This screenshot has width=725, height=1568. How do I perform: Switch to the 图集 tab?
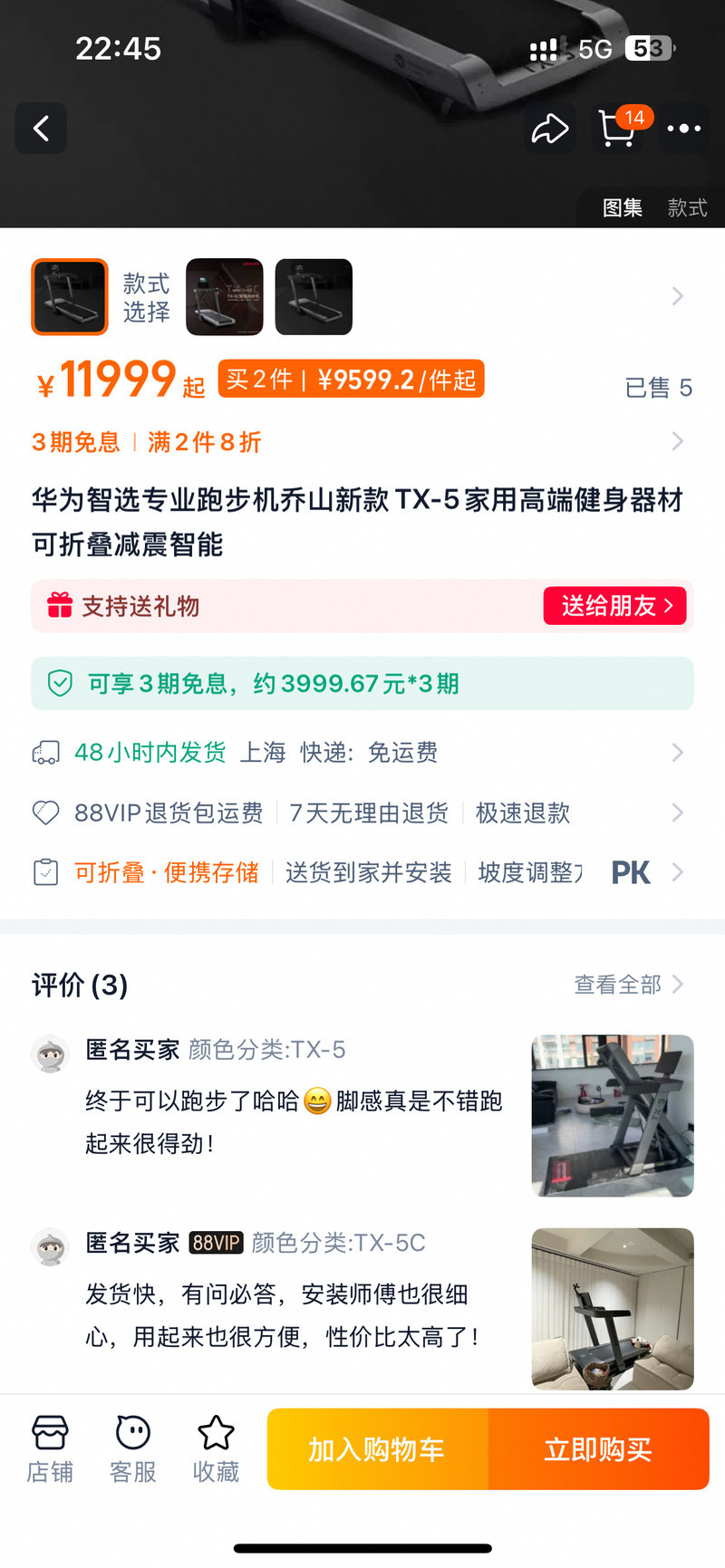point(623,207)
